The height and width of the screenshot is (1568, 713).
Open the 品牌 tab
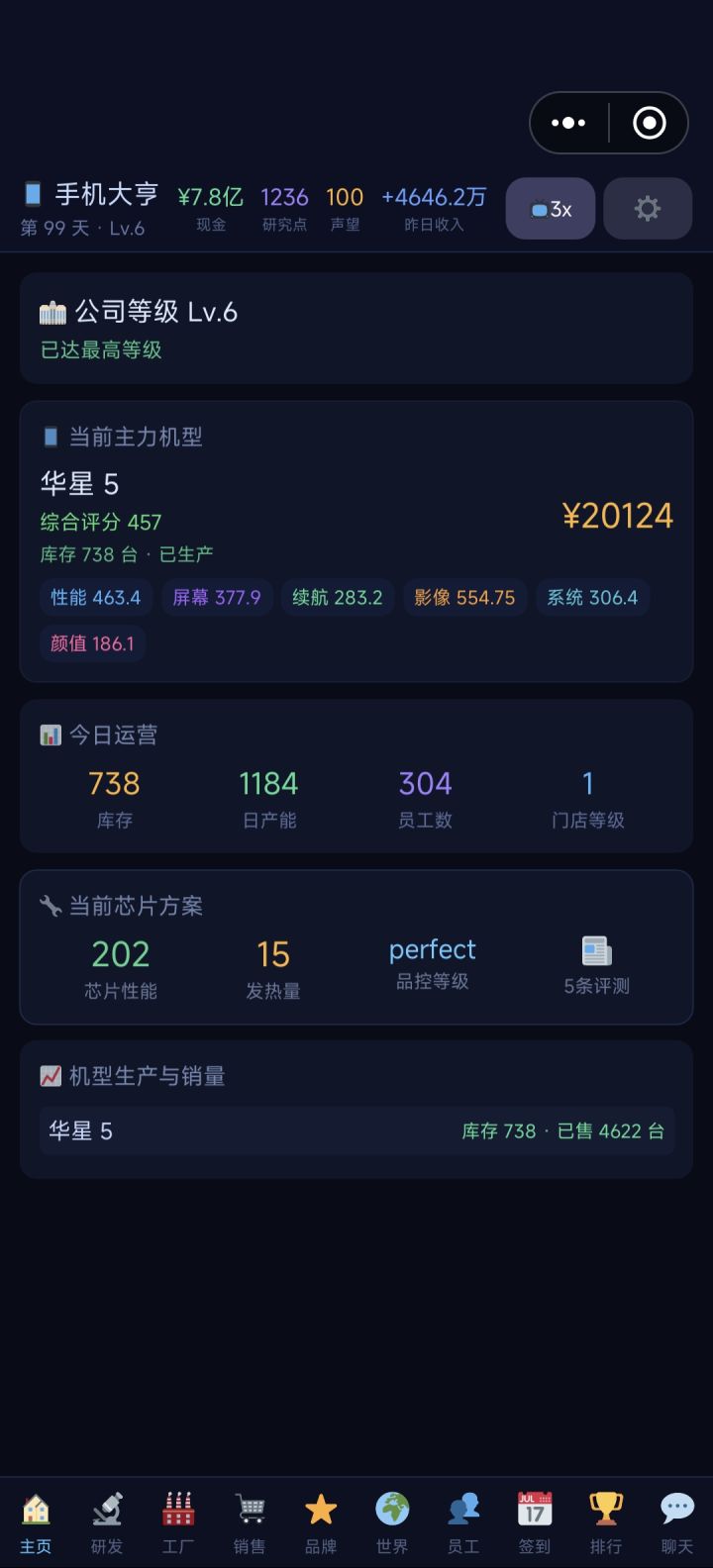coord(321,1523)
